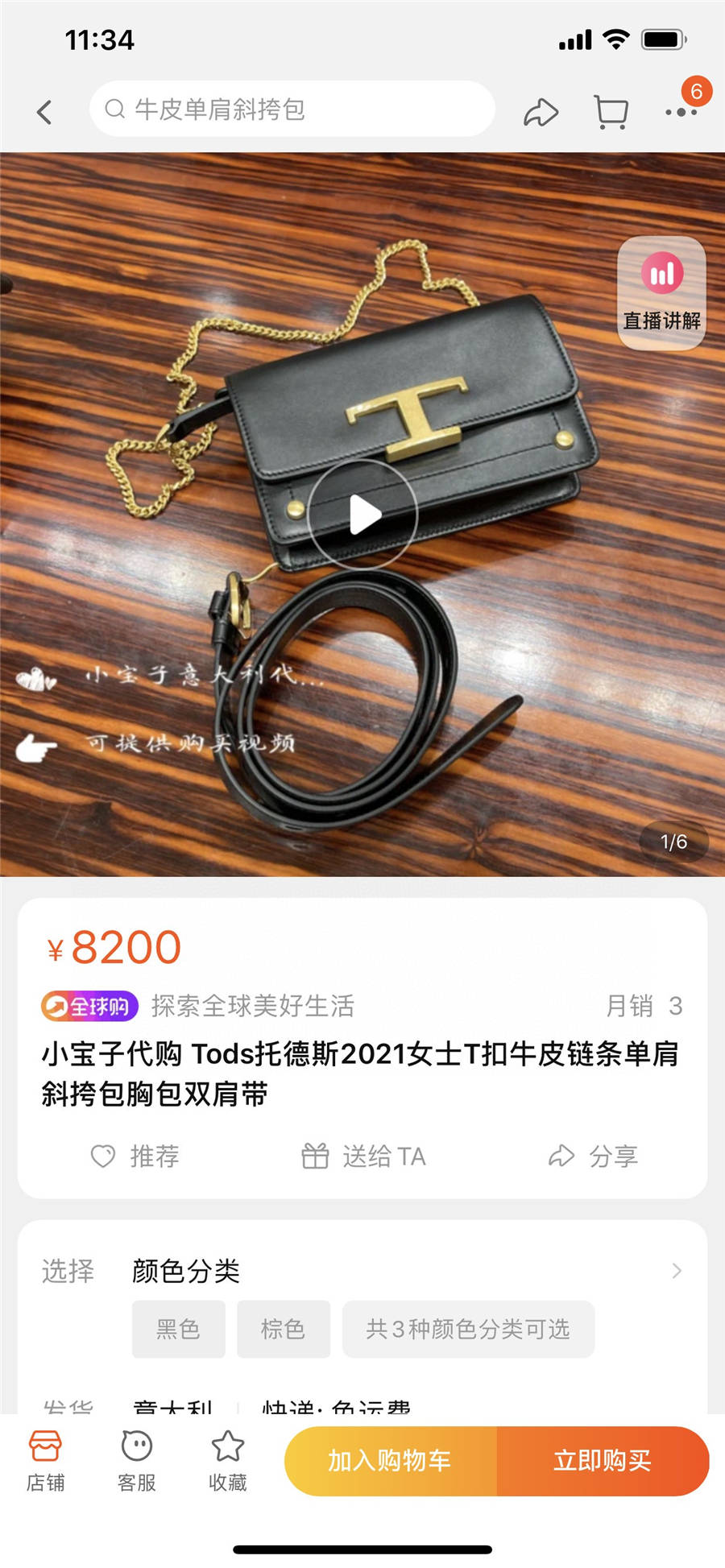Select the 棕色 color option
Screen dimensions: 725x1568
(283, 1329)
